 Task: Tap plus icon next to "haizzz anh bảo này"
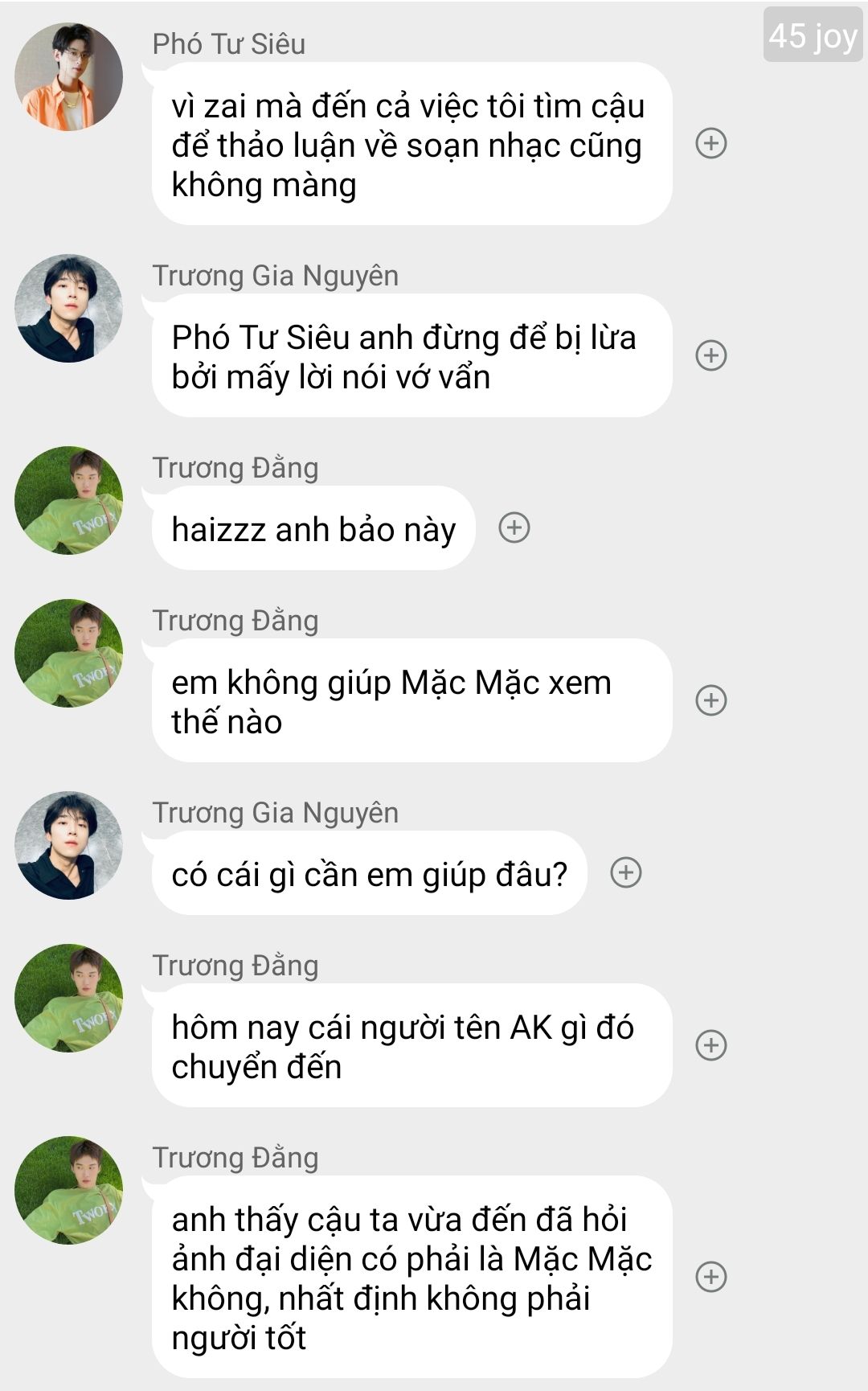pyautogui.click(x=514, y=527)
